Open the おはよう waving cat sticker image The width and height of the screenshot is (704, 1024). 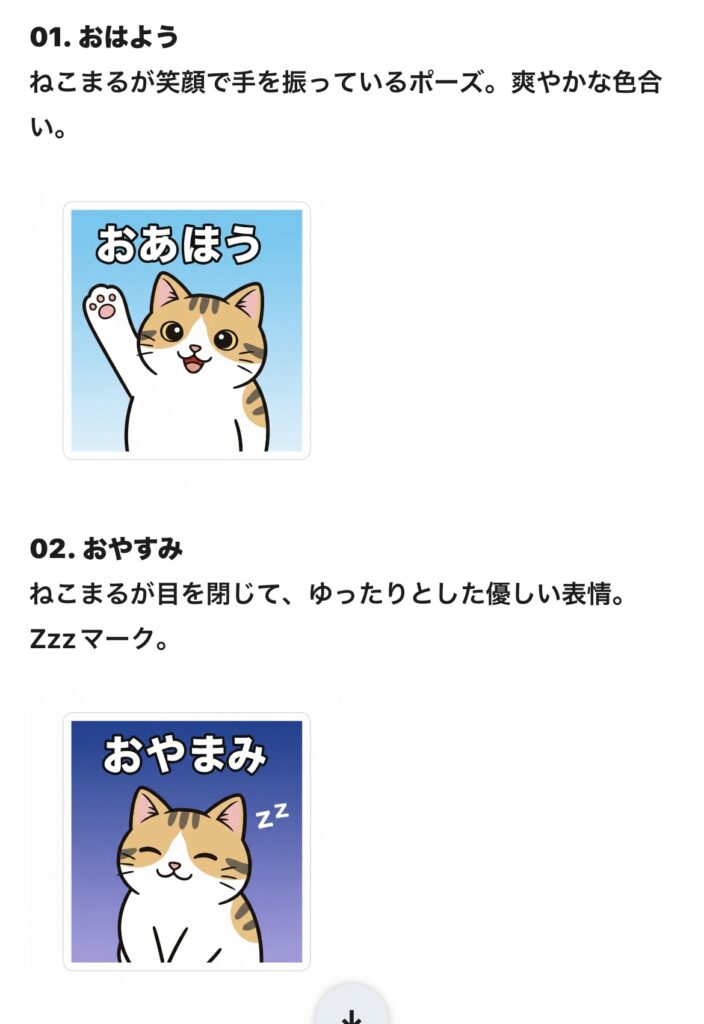(x=186, y=331)
